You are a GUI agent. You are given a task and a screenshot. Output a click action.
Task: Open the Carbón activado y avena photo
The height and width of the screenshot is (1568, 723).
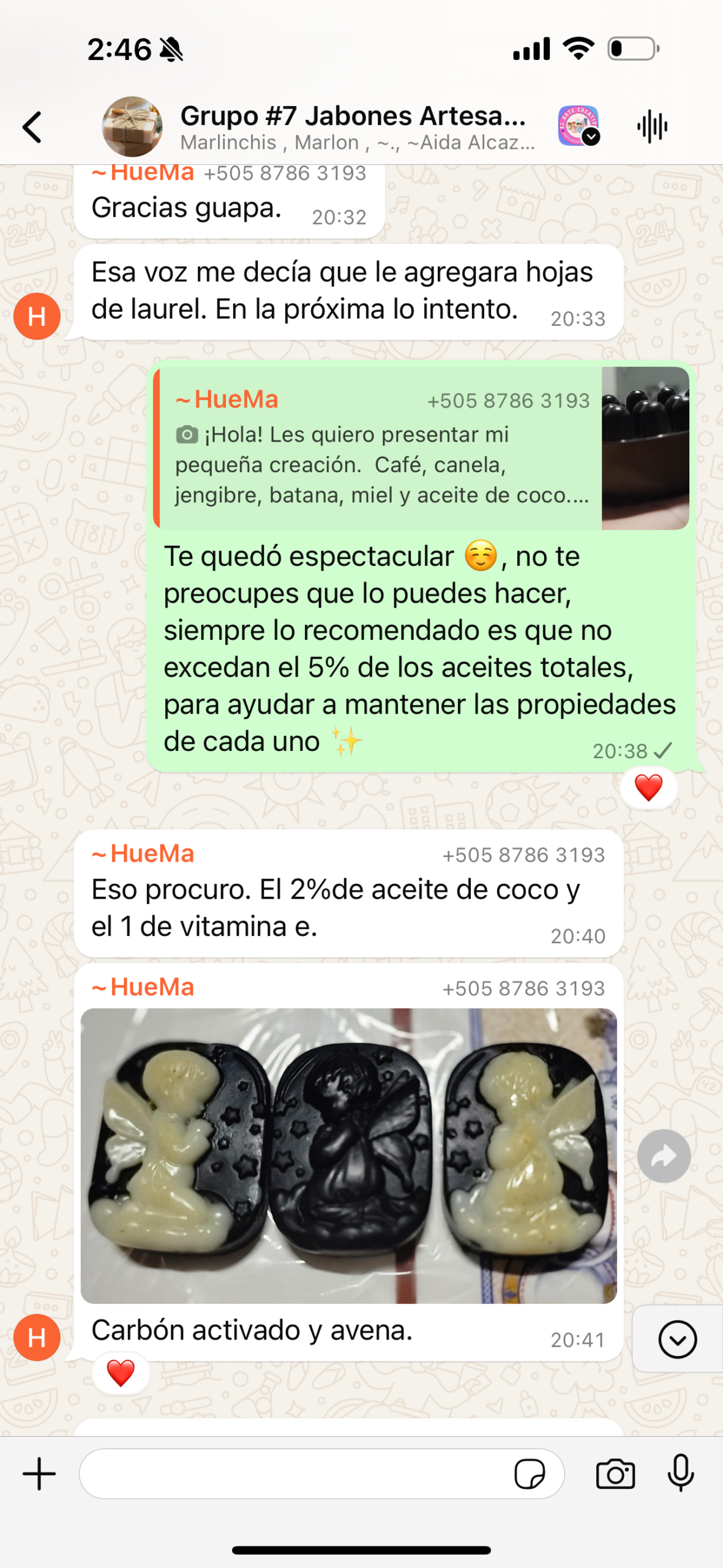pyautogui.click(x=348, y=1155)
